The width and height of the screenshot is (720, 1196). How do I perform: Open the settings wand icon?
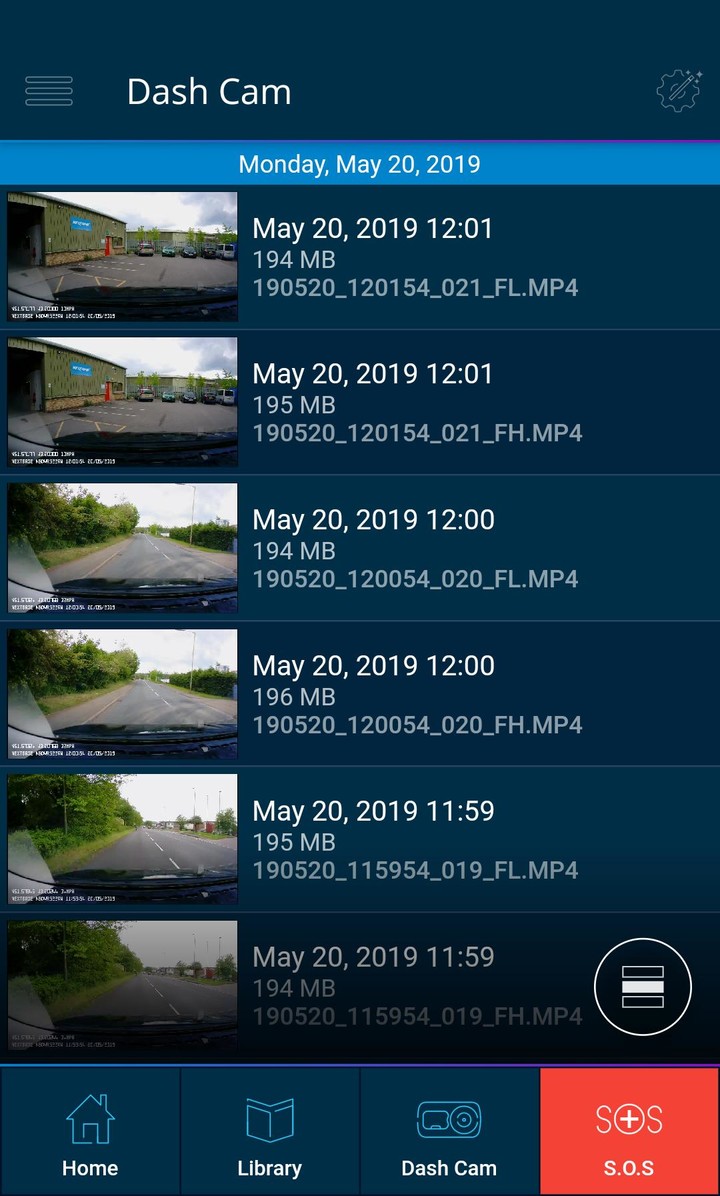[x=678, y=88]
